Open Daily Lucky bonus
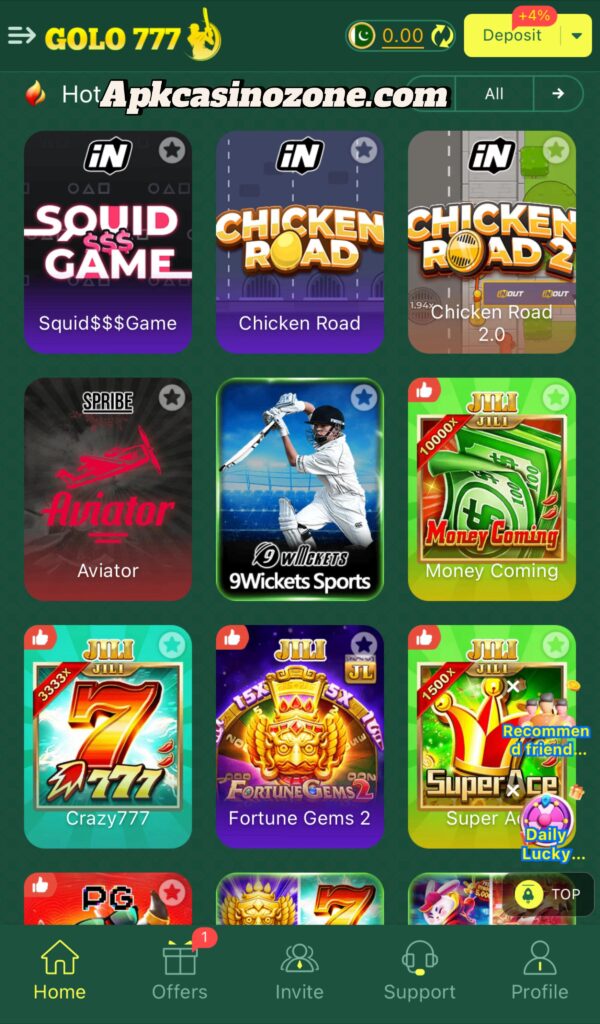The image size is (600, 1024). click(x=549, y=828)
